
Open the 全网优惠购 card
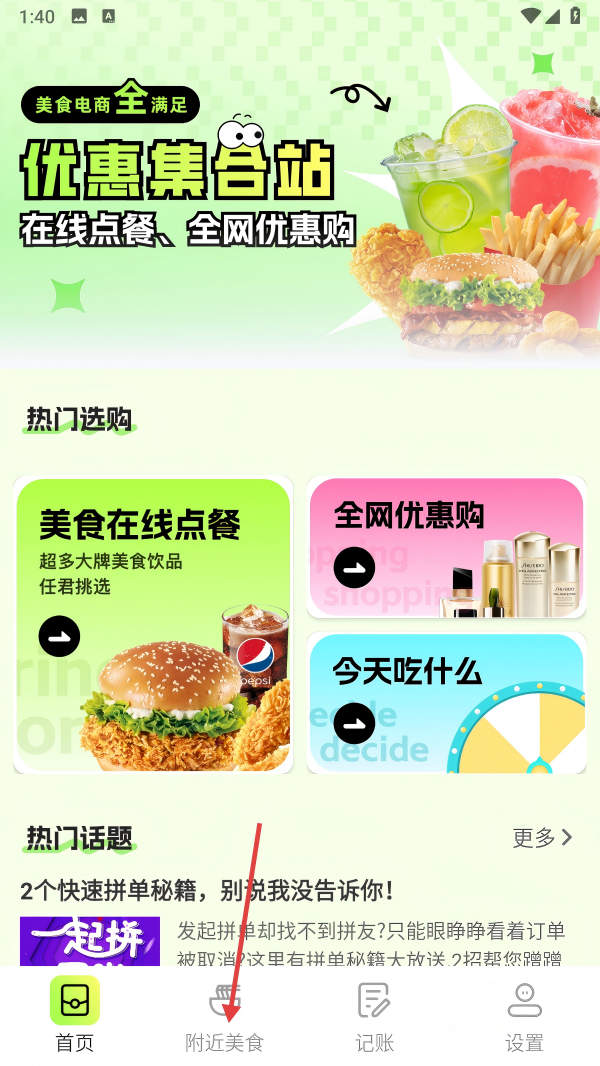point(446,547)
